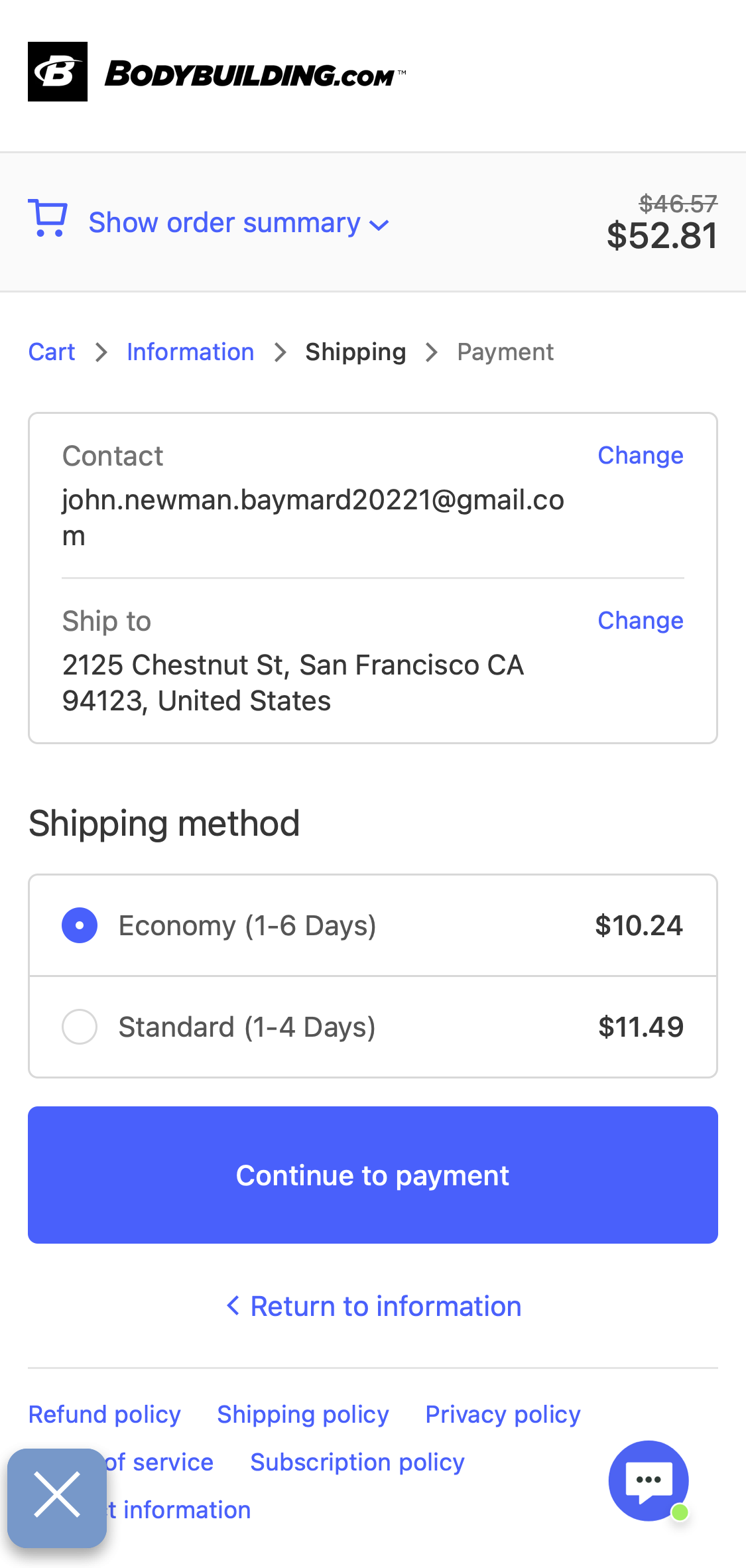
Task: Click the Show order summary chevron
Action: pos(379,224)
